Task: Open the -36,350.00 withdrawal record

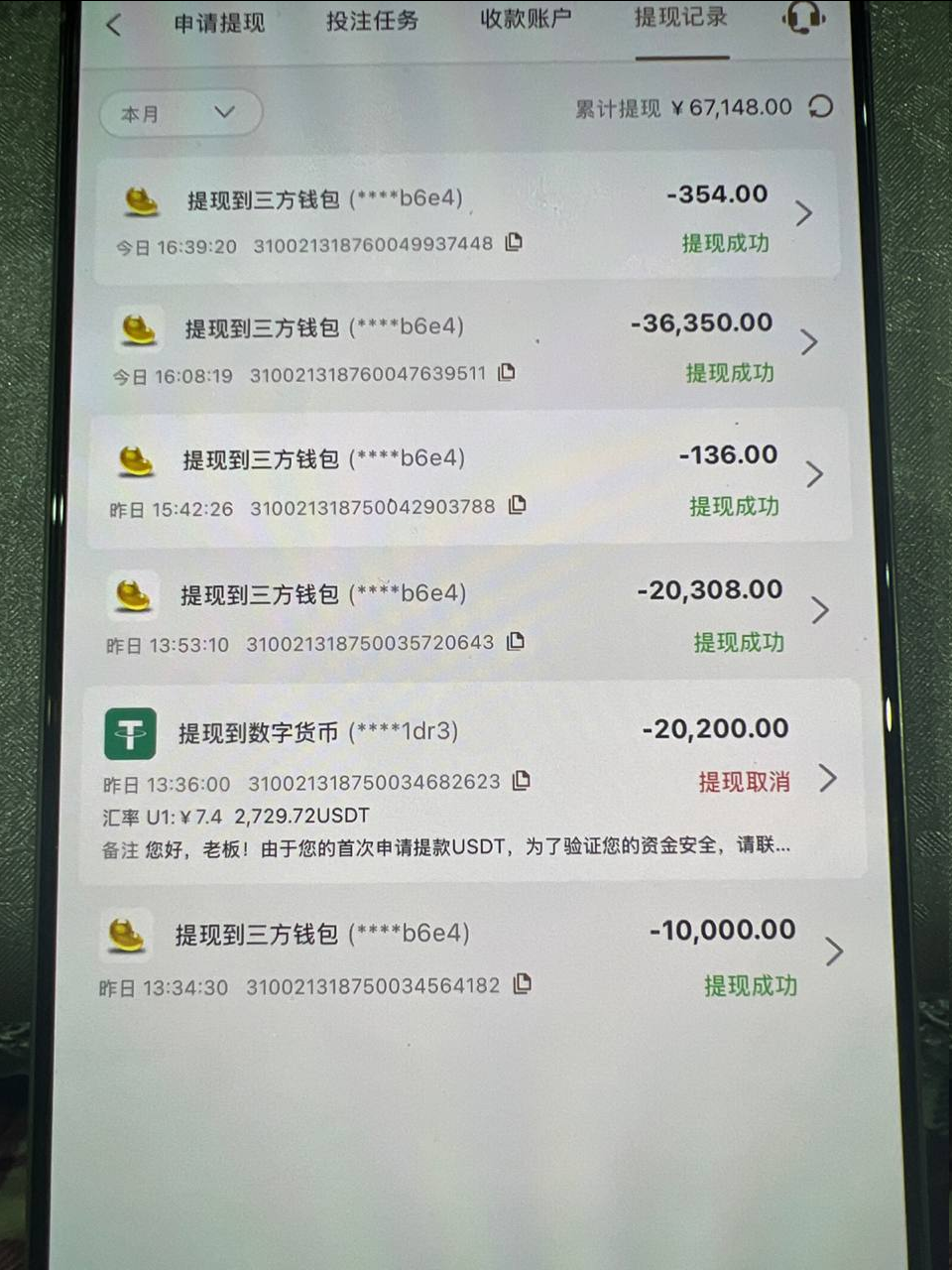Action: click(808, 343)
